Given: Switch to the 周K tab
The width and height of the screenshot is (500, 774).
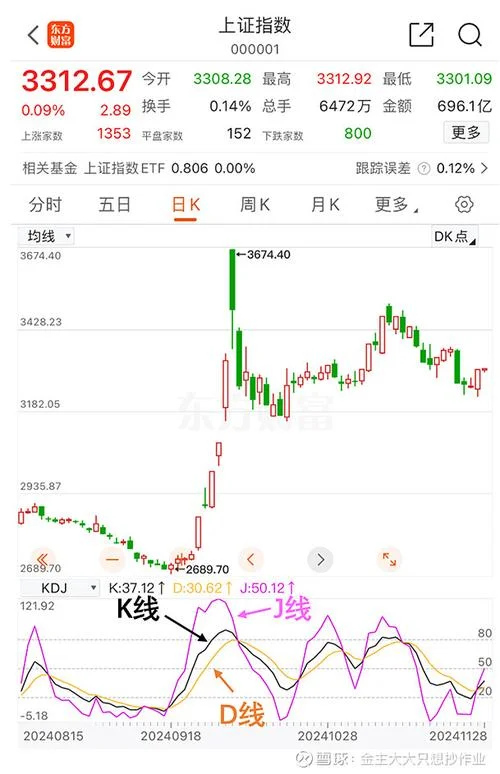Looking at the screenshot, I should click(x=255, y=204).
